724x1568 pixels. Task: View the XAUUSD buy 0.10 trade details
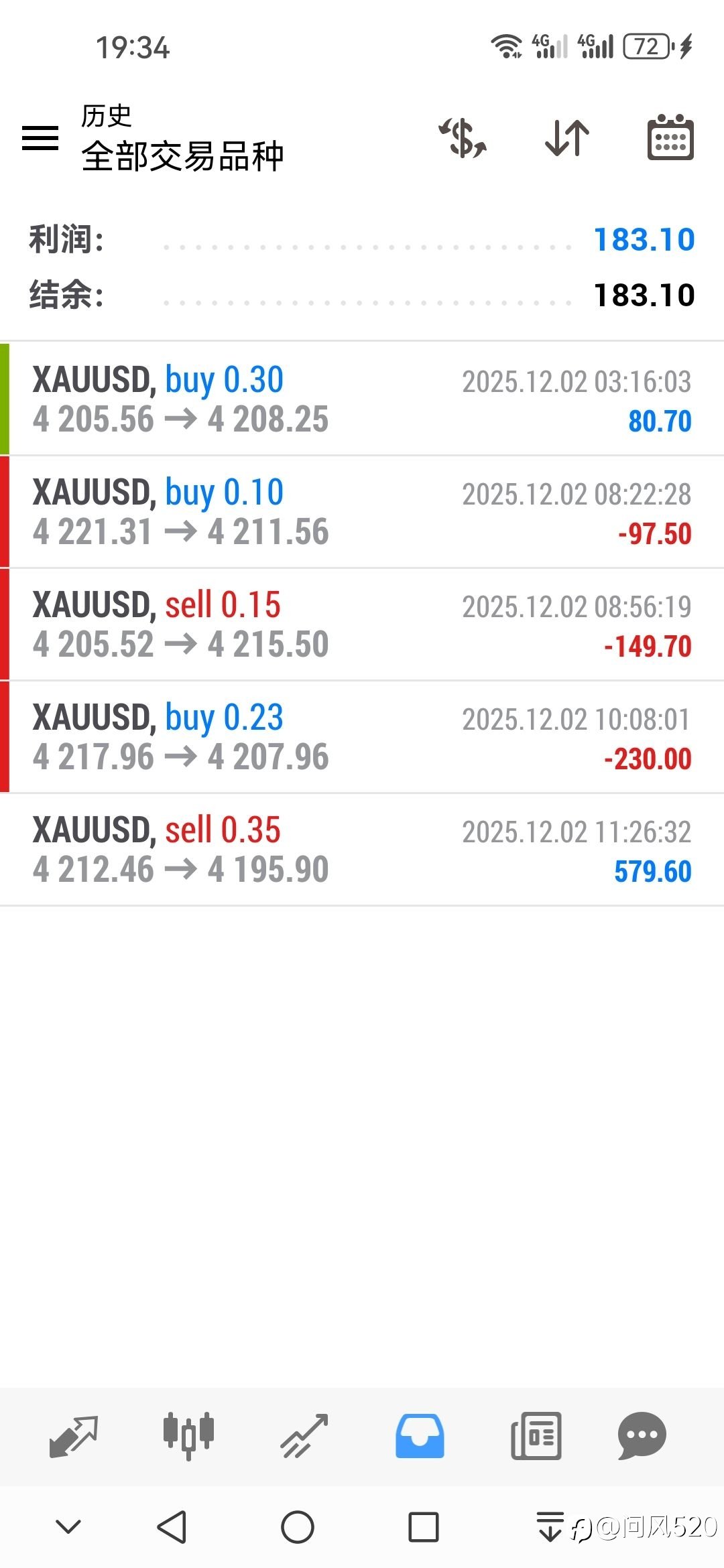pos(362,512)
